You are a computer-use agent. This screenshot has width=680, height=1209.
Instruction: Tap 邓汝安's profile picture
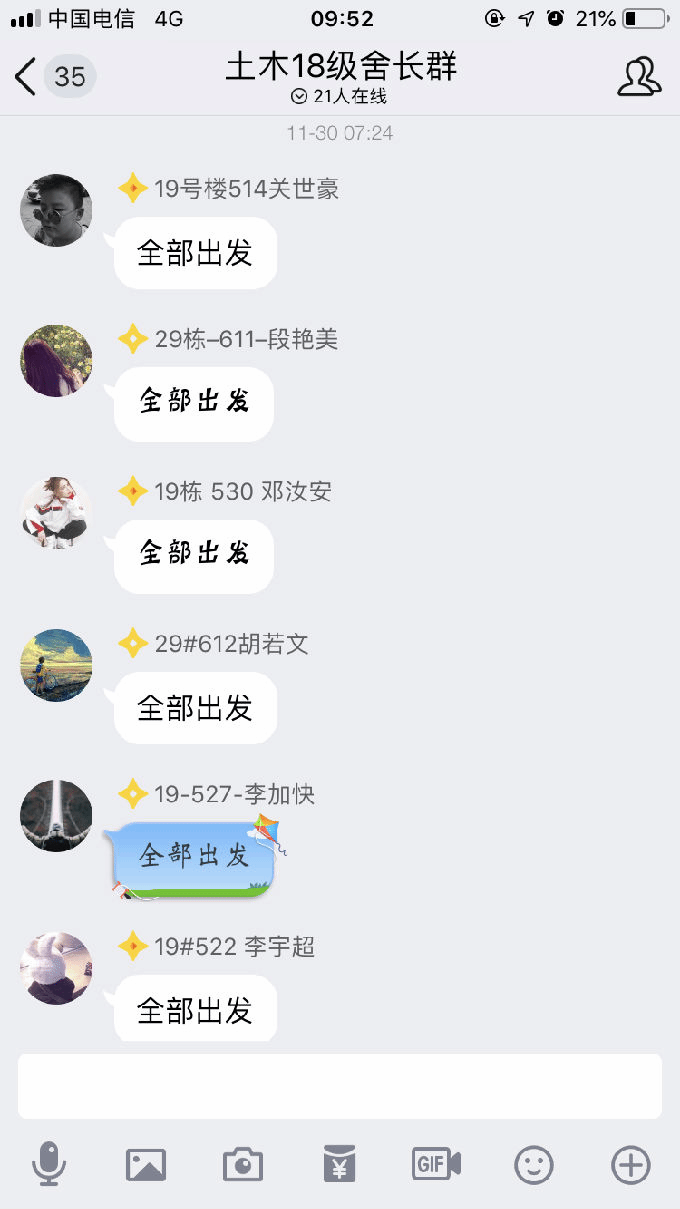(56, 513)
